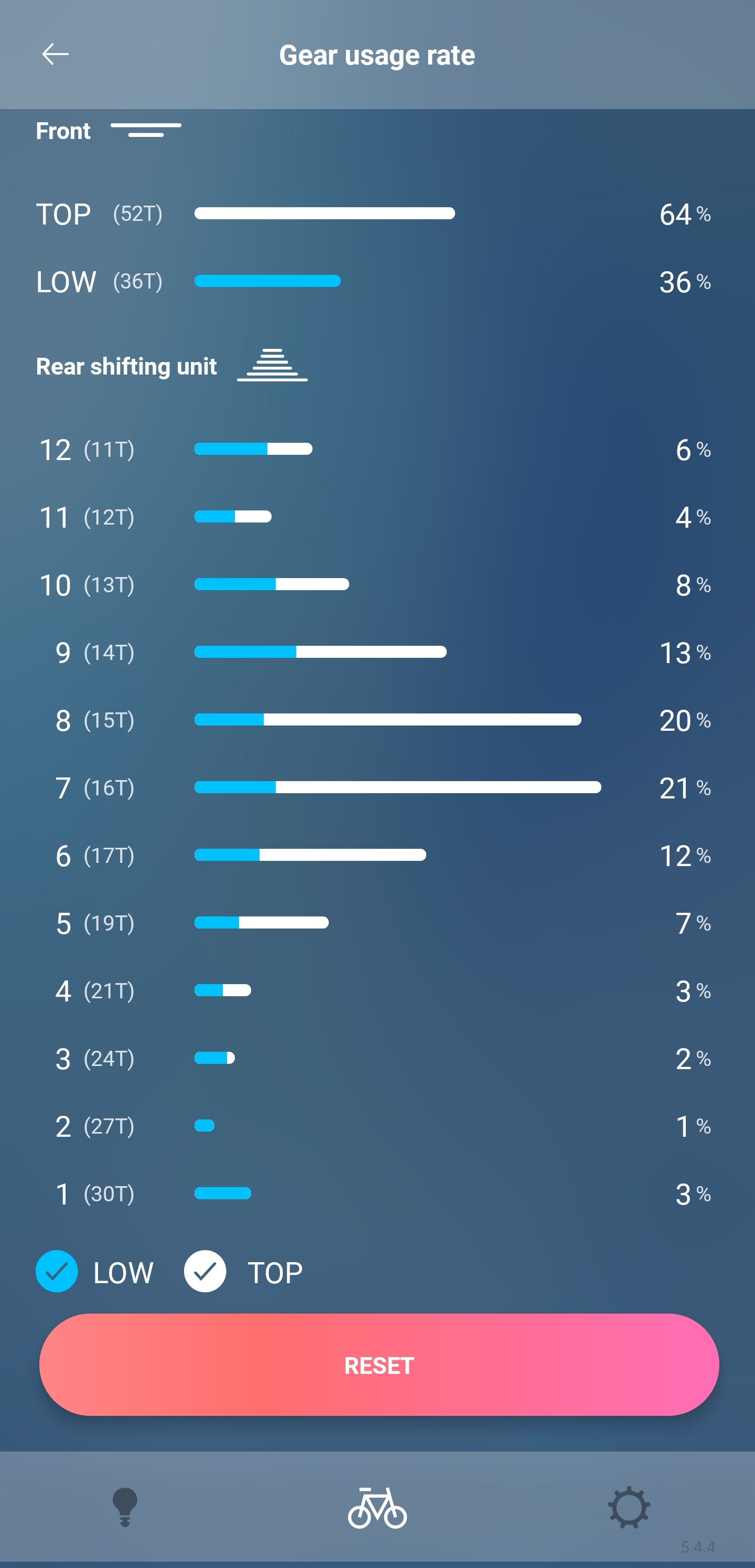
Task: Tap the Gear usage rate title
Action: point(377,54)
